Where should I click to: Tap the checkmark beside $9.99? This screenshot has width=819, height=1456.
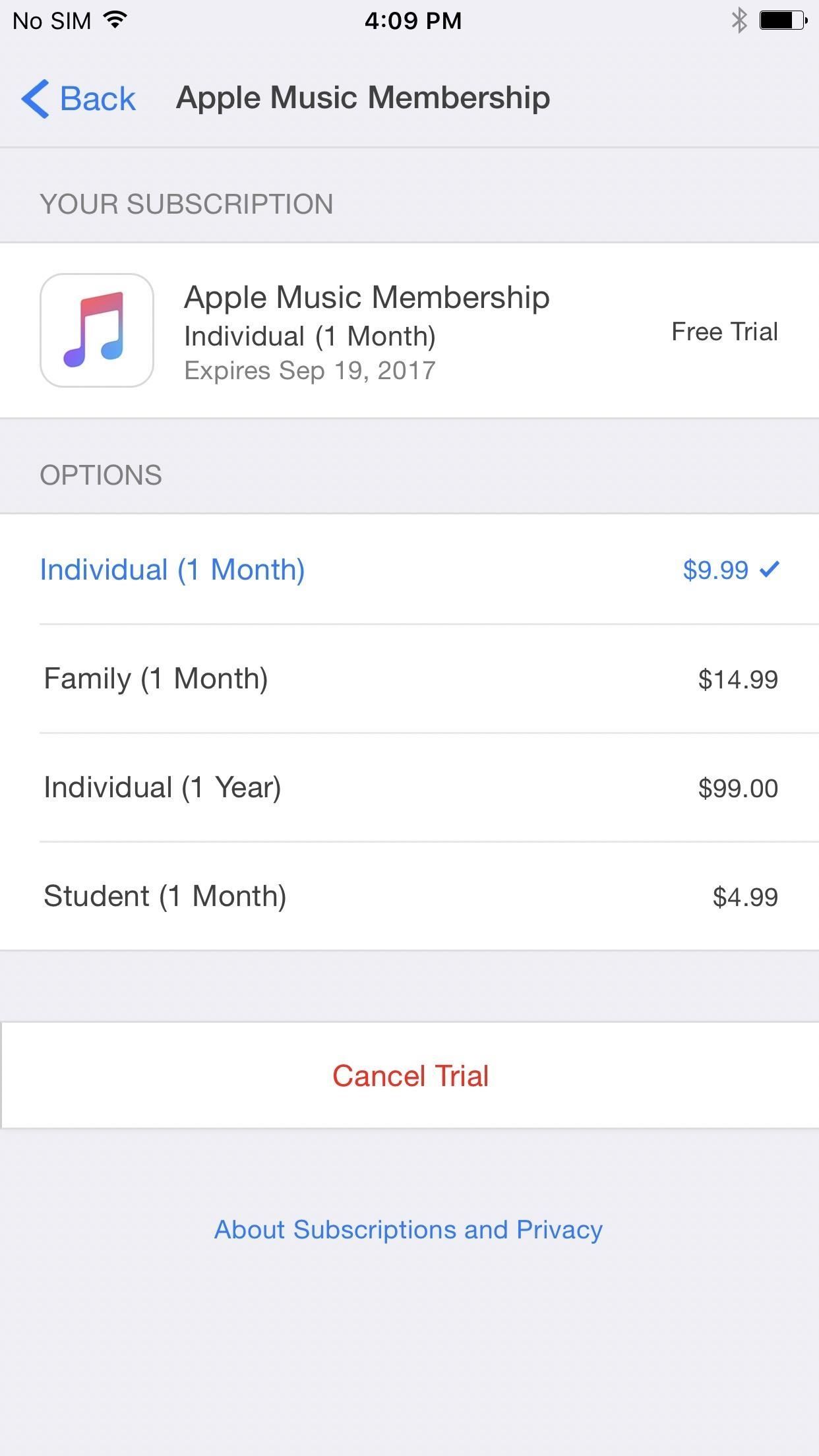[x=770, y=570]
